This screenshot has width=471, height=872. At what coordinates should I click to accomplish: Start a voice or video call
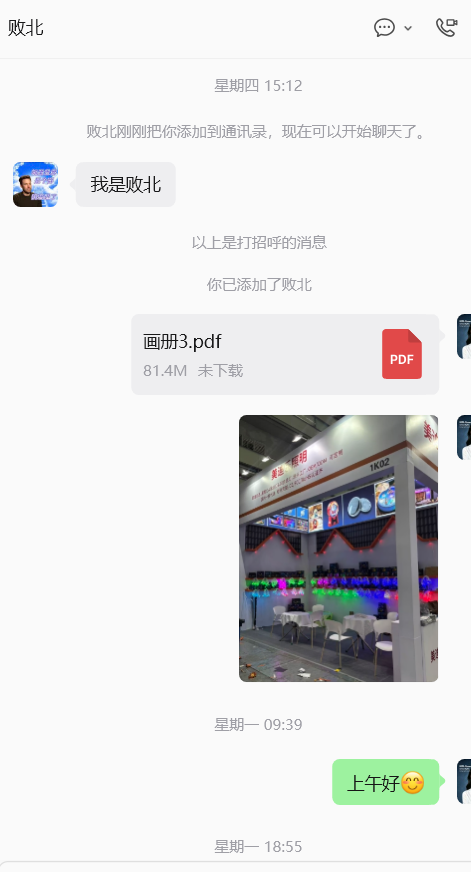click(447, 27)
